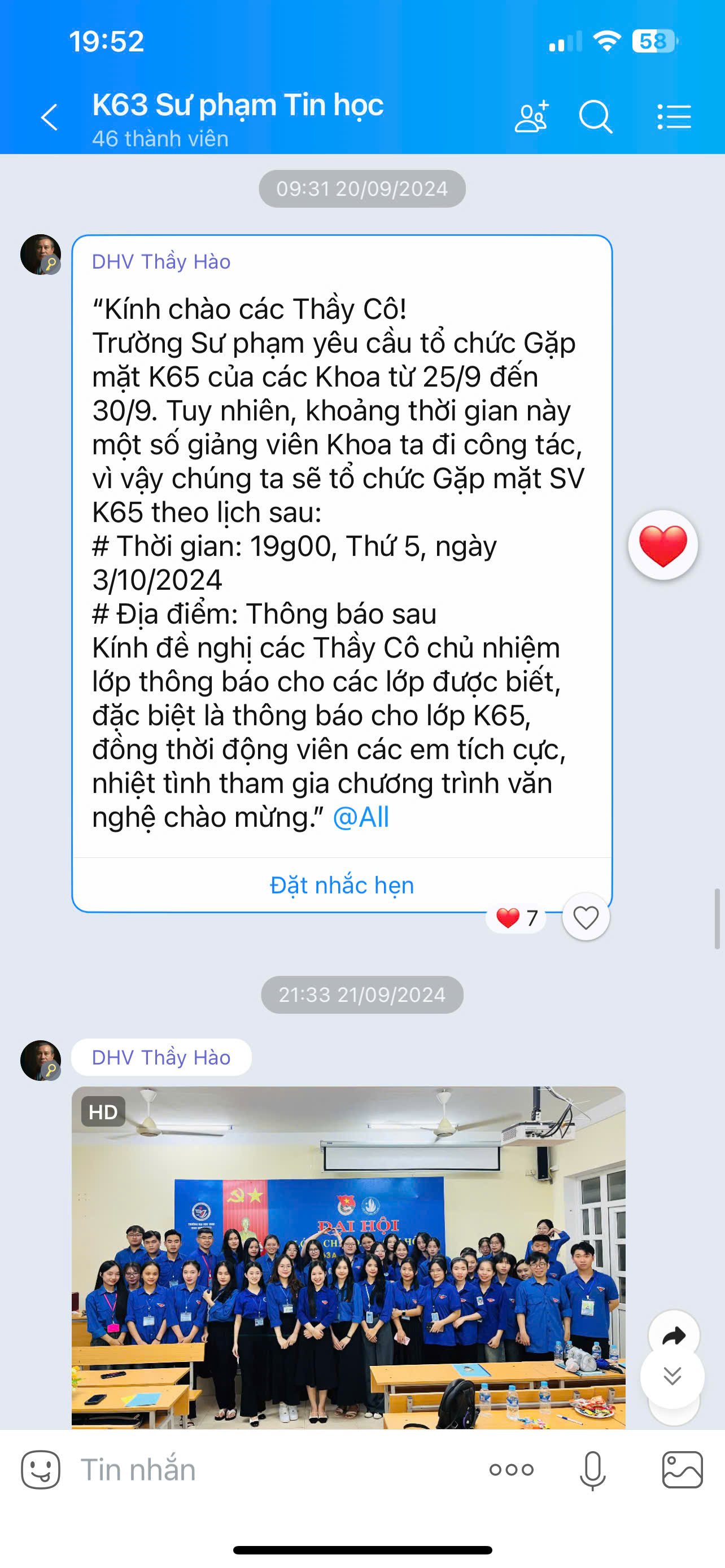Open the @All mention
The height and width of the screenshot is (1568, 725).
[360, 817]
